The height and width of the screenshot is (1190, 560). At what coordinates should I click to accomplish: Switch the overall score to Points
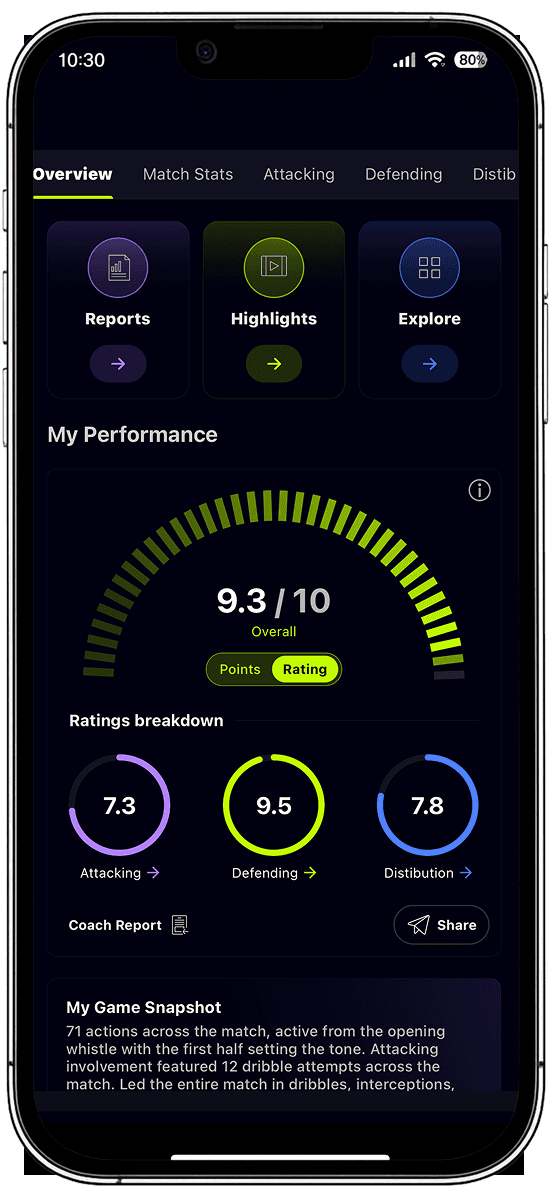[240, 669]
